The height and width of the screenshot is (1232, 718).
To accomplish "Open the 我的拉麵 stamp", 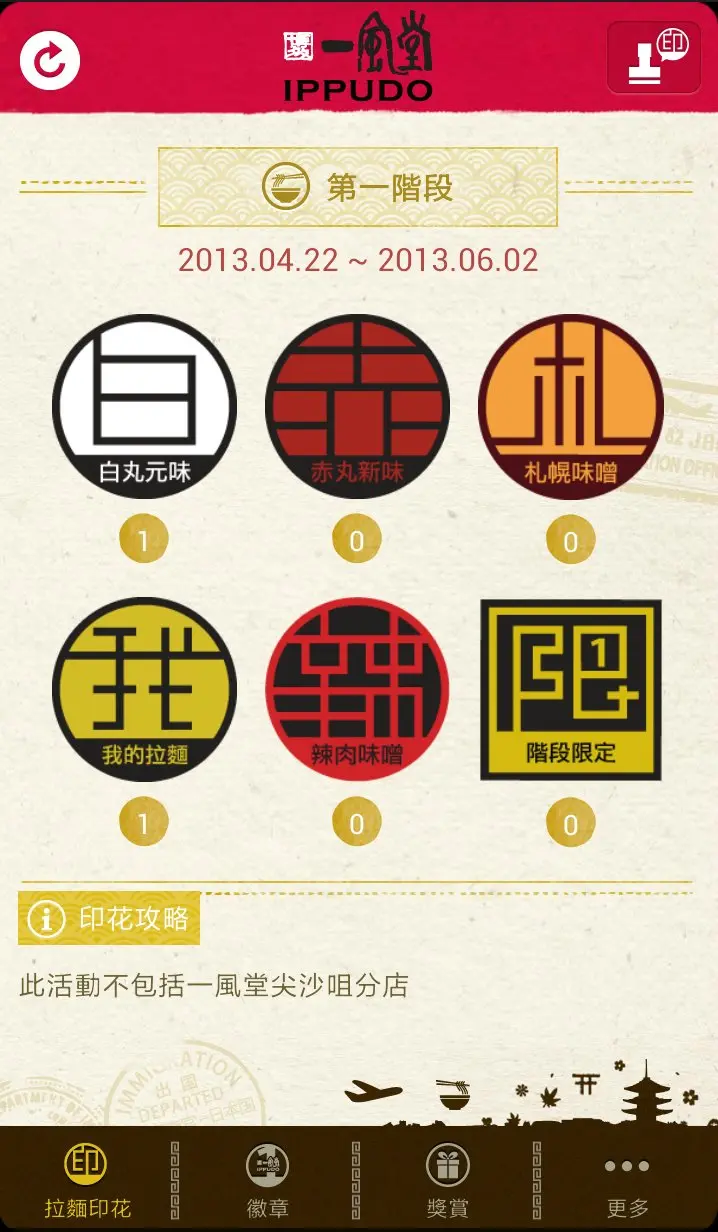I will click(144, 690).
